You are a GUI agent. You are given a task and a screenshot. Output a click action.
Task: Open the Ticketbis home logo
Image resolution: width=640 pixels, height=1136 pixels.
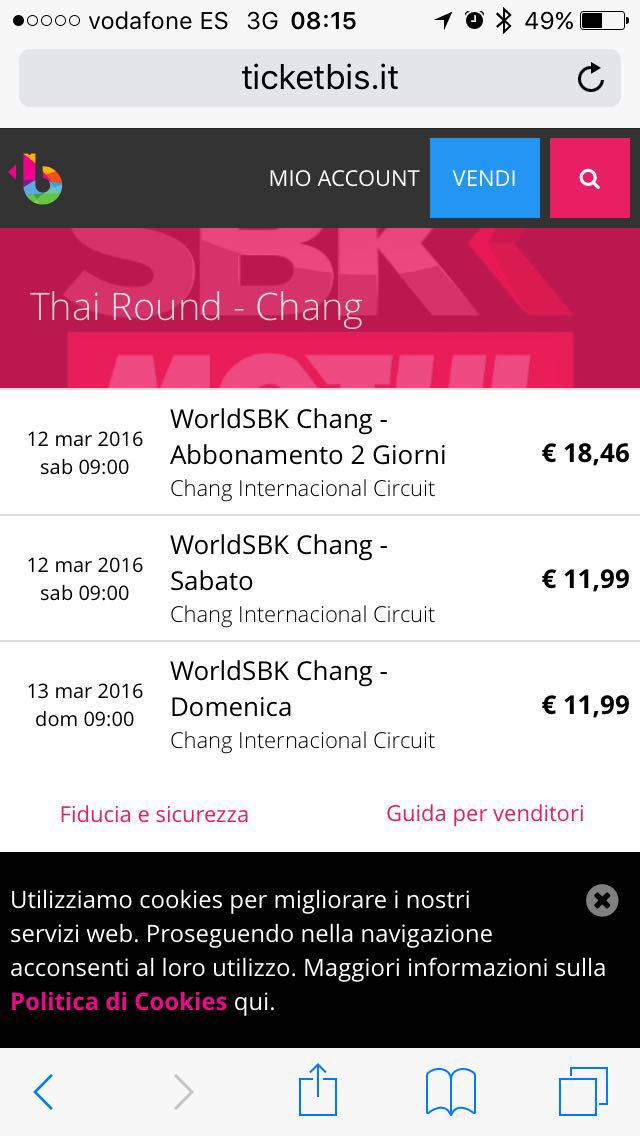tap(36, 178)
